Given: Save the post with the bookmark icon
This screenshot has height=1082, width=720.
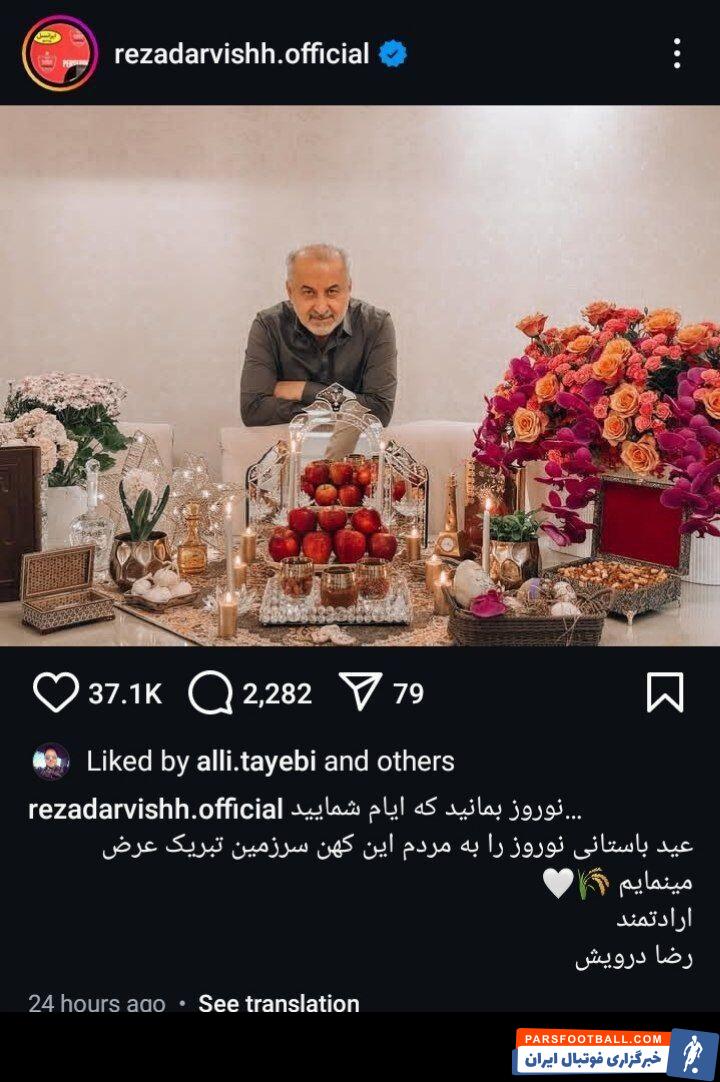Looking at the screenshot, I should click(666, 690).
